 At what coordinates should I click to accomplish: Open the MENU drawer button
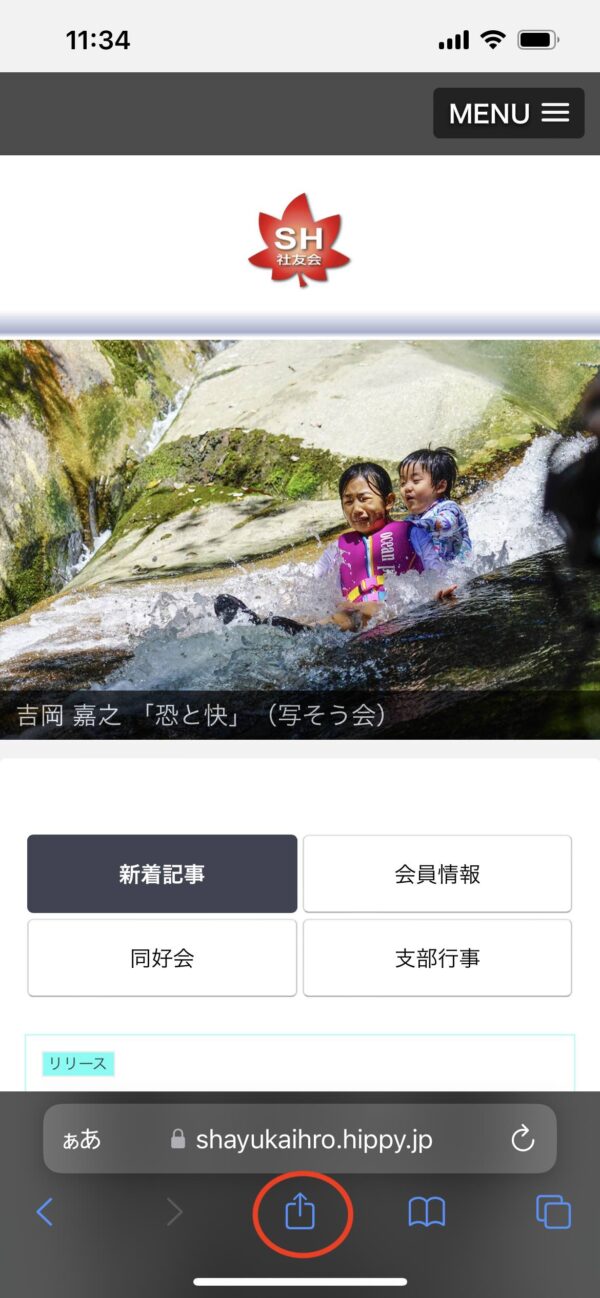[508, 113]
